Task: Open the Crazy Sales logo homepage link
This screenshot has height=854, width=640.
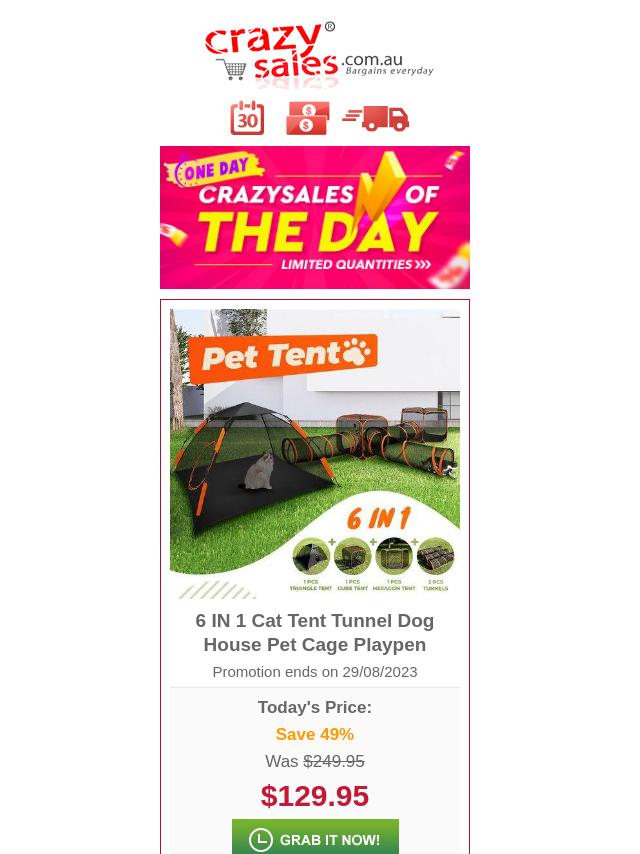Action: pyautogui.click(x=318, y=53)
